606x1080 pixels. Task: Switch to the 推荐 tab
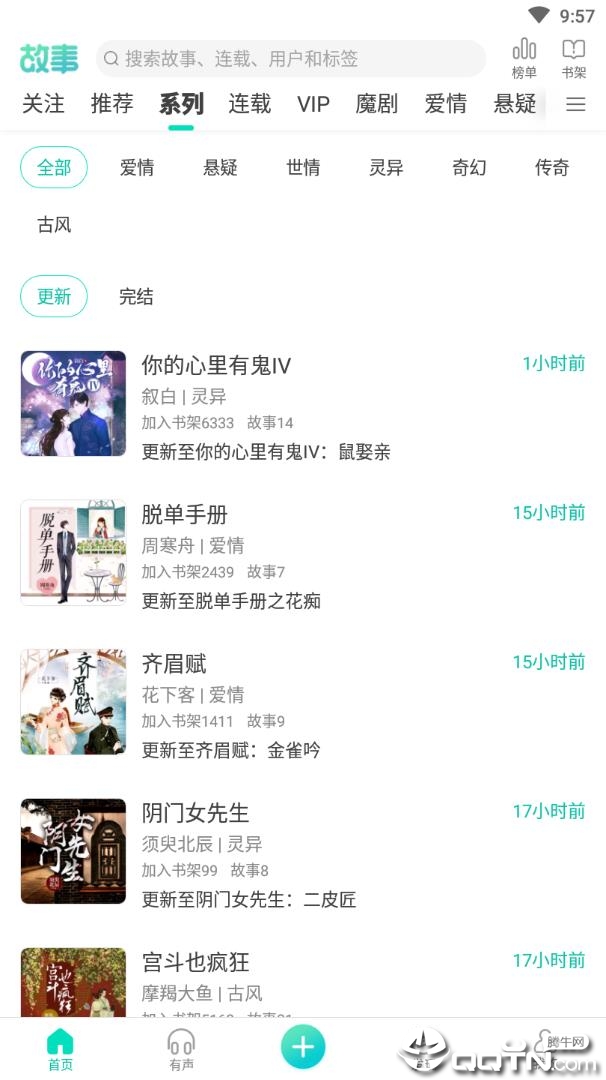112,104
